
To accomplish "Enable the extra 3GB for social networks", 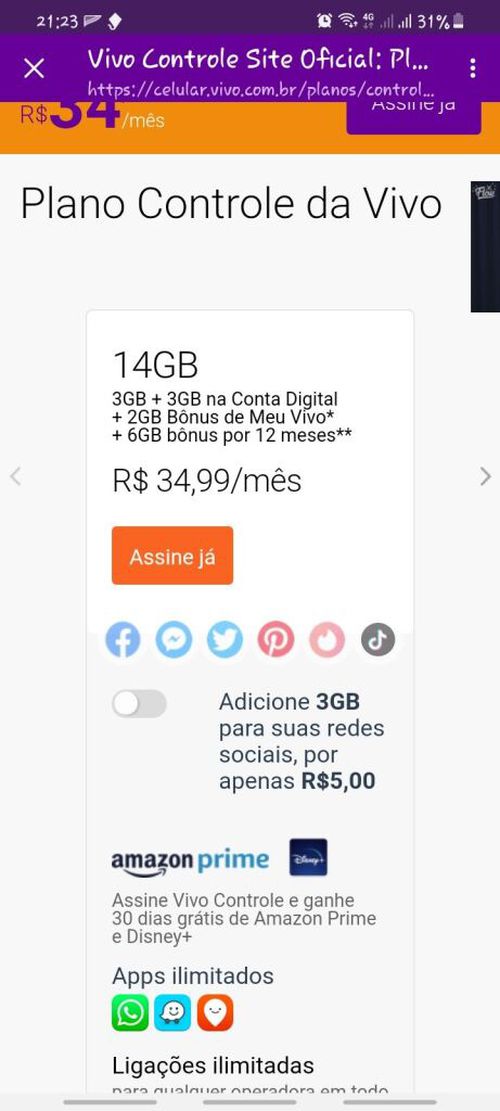I will 140,704.
